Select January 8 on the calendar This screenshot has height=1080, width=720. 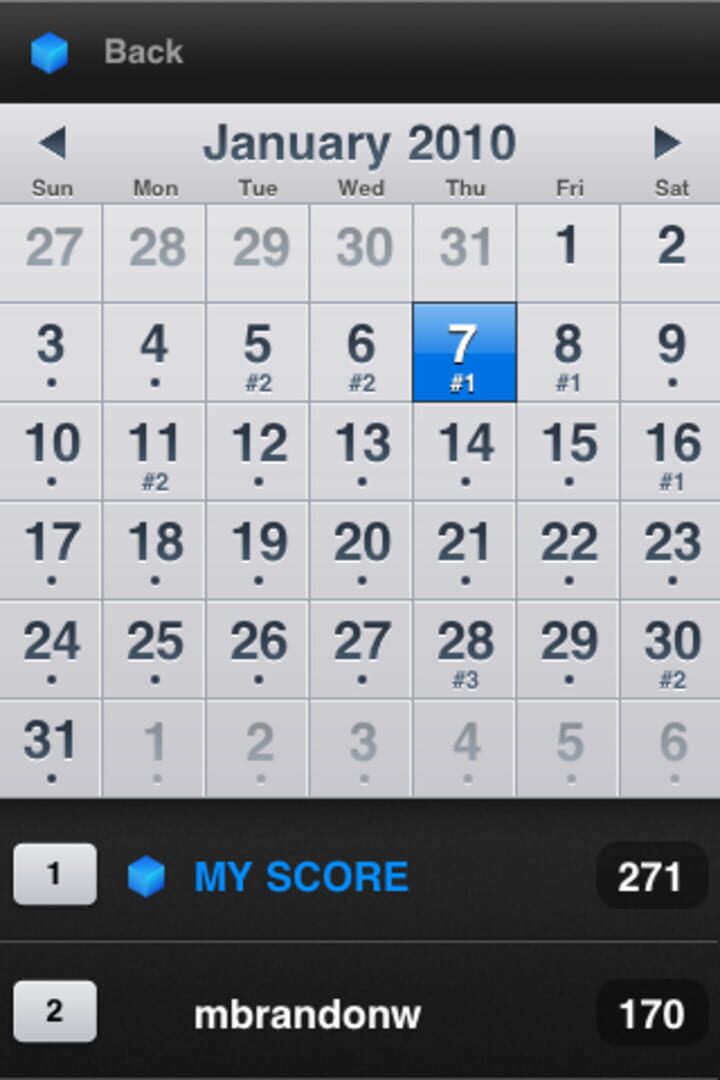pyautogui.click(x=568, y=352)
